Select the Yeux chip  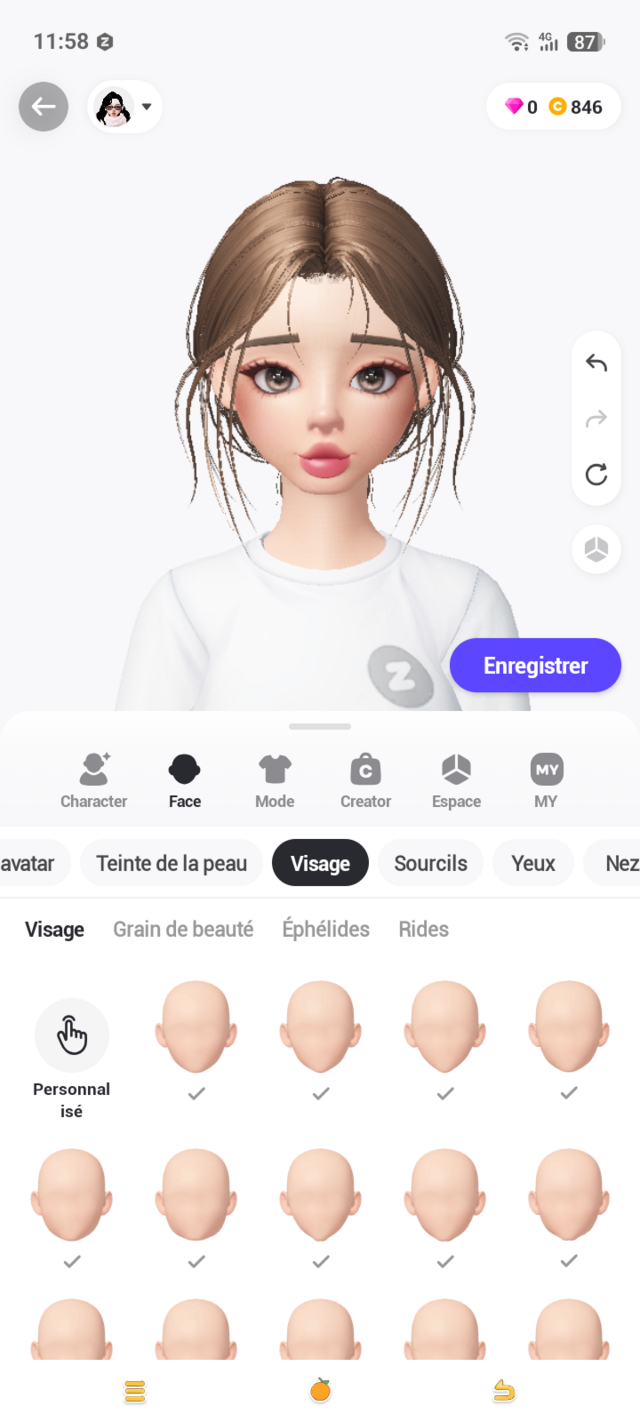pos(533,863)
